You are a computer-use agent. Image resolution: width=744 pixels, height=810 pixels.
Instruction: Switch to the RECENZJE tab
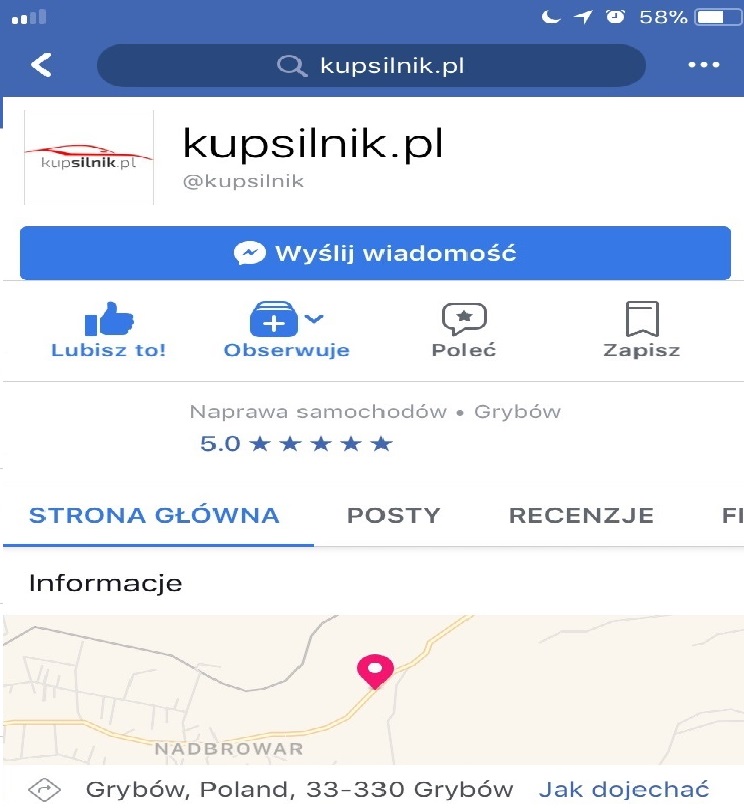click(x=581, y=516)
